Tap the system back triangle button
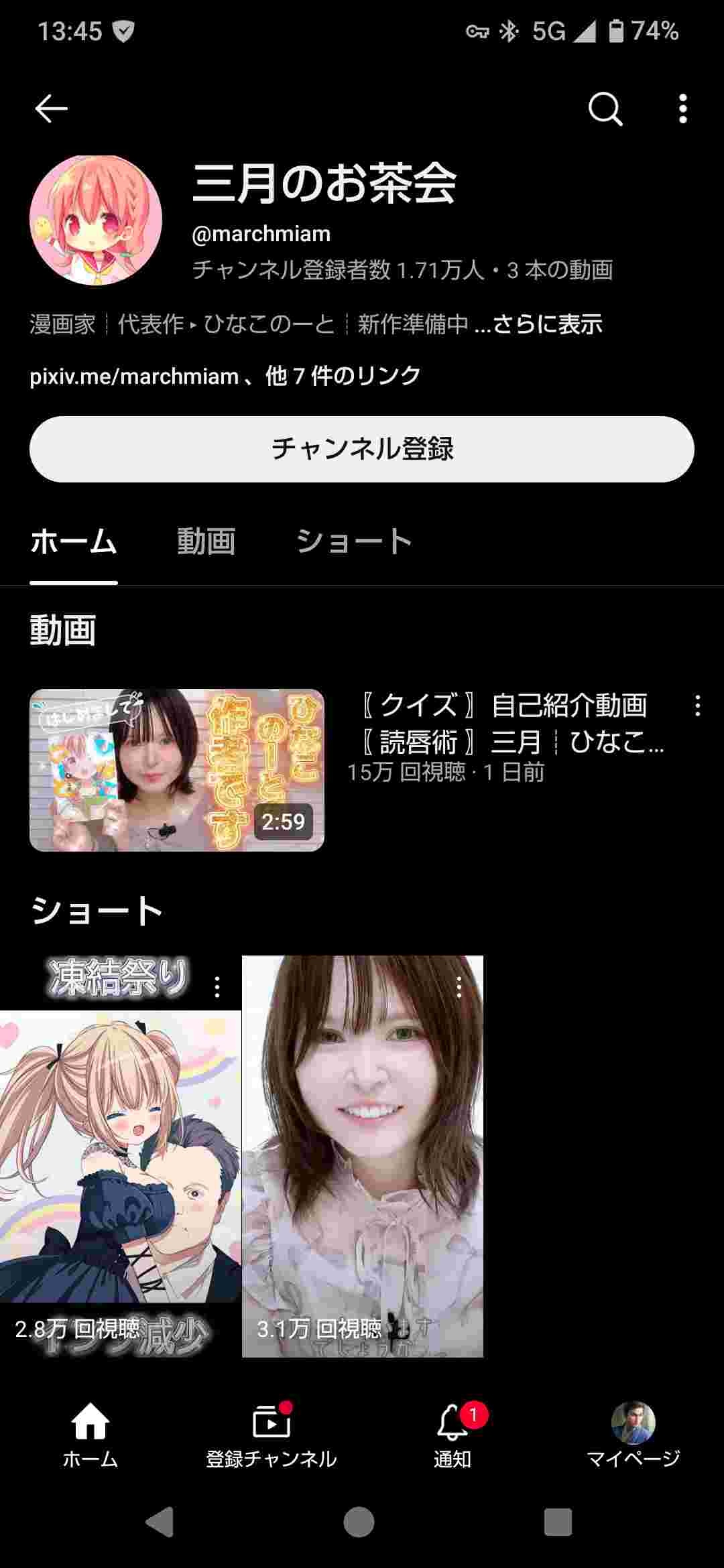Viewport: 724px width, 1568px height. pyautogui.click(x=160, y=1522)
